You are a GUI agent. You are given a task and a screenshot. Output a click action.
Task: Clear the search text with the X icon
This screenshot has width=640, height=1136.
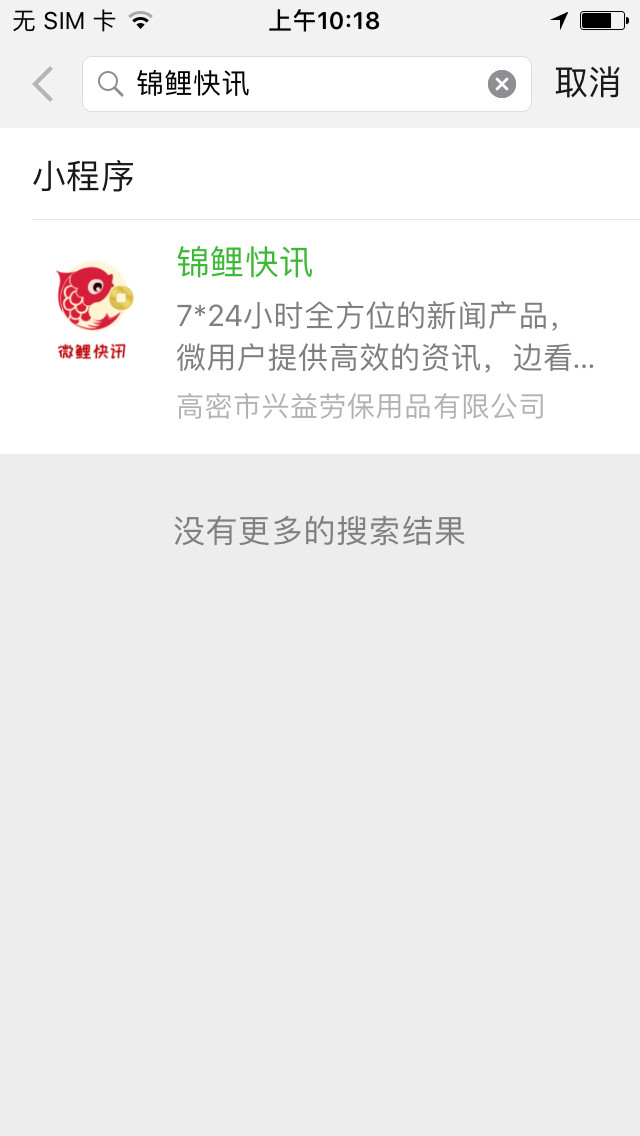click(x=502, y=84)
